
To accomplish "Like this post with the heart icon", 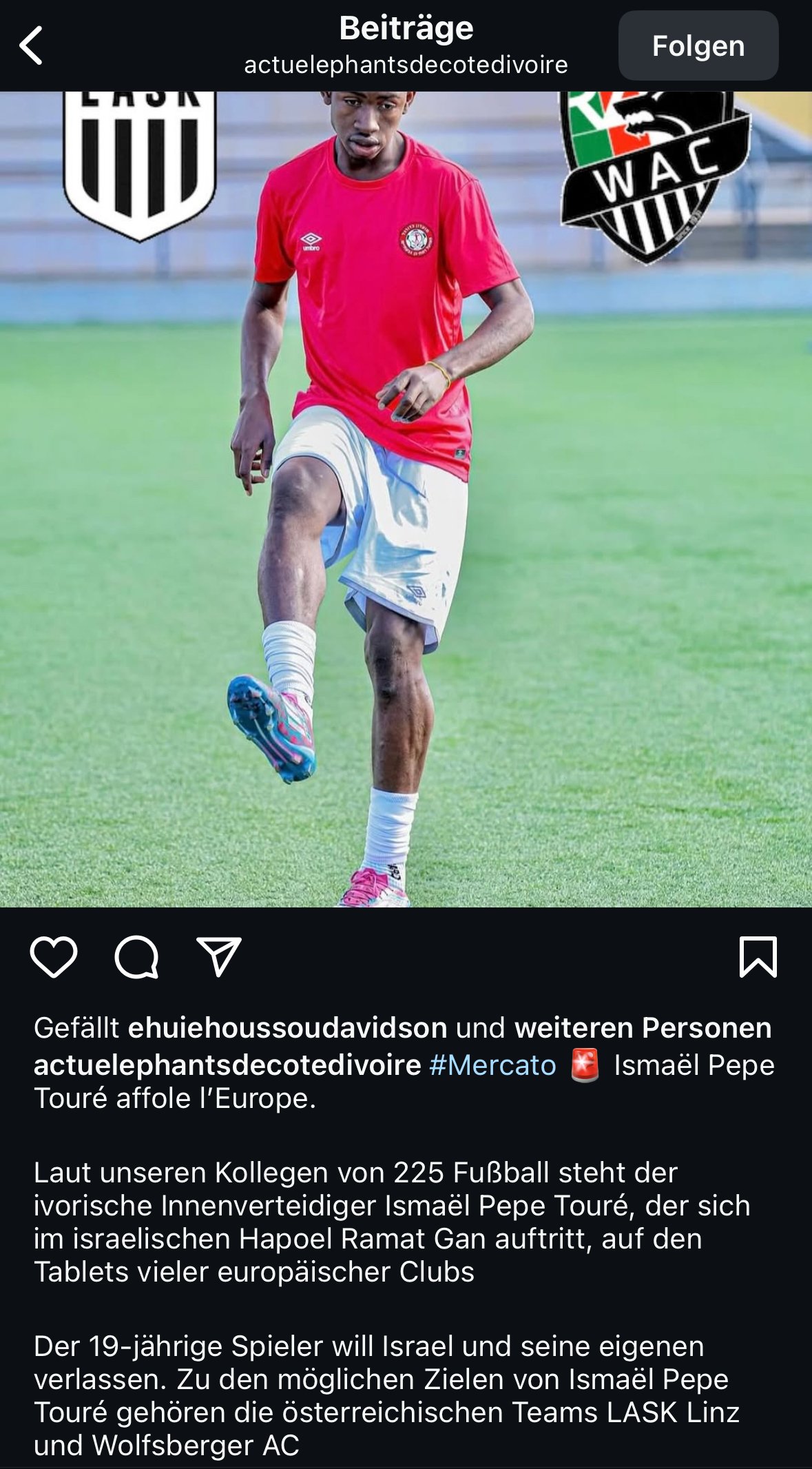I will tap(54, 956).
